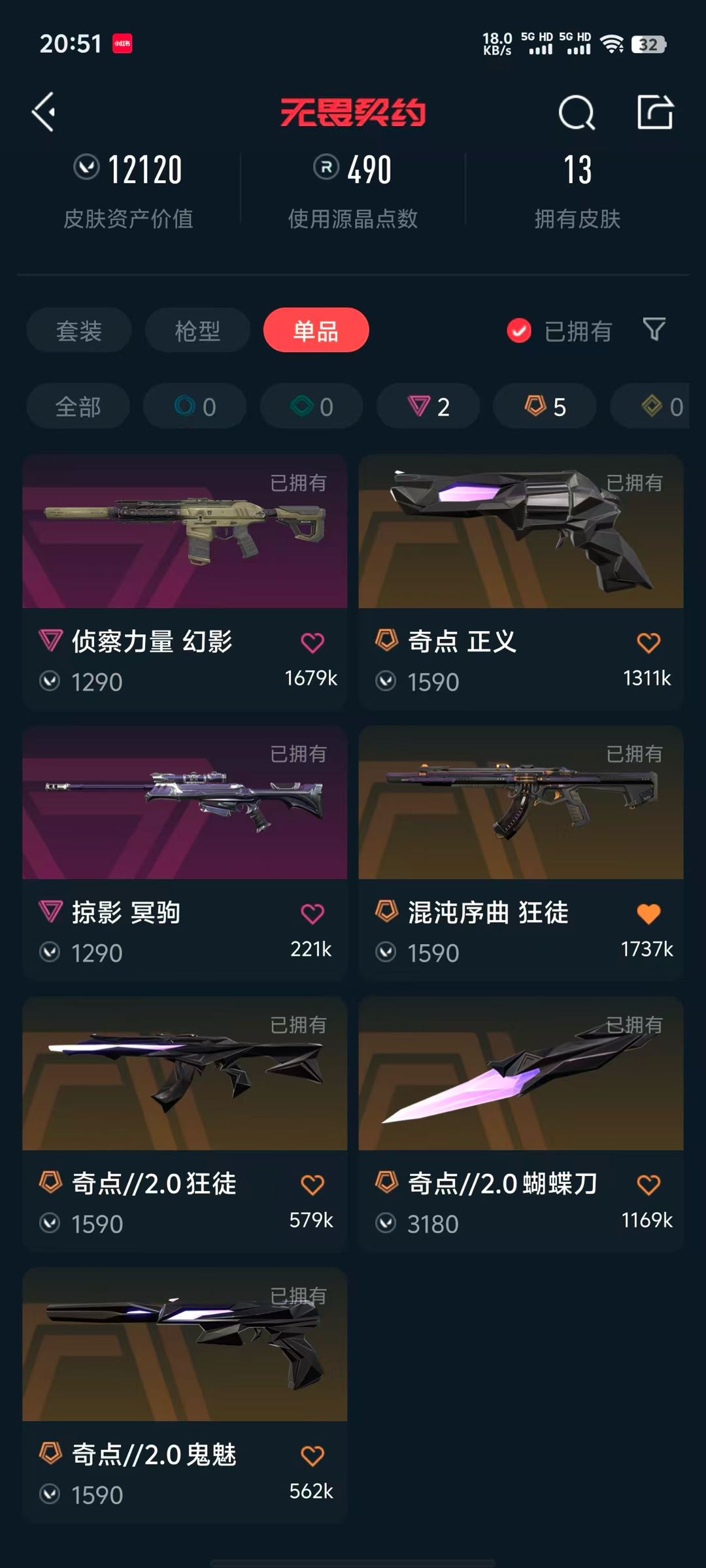
Task: Filter by the blue tier showing 0
Action: pyautogui.click(x=195, y=406)
